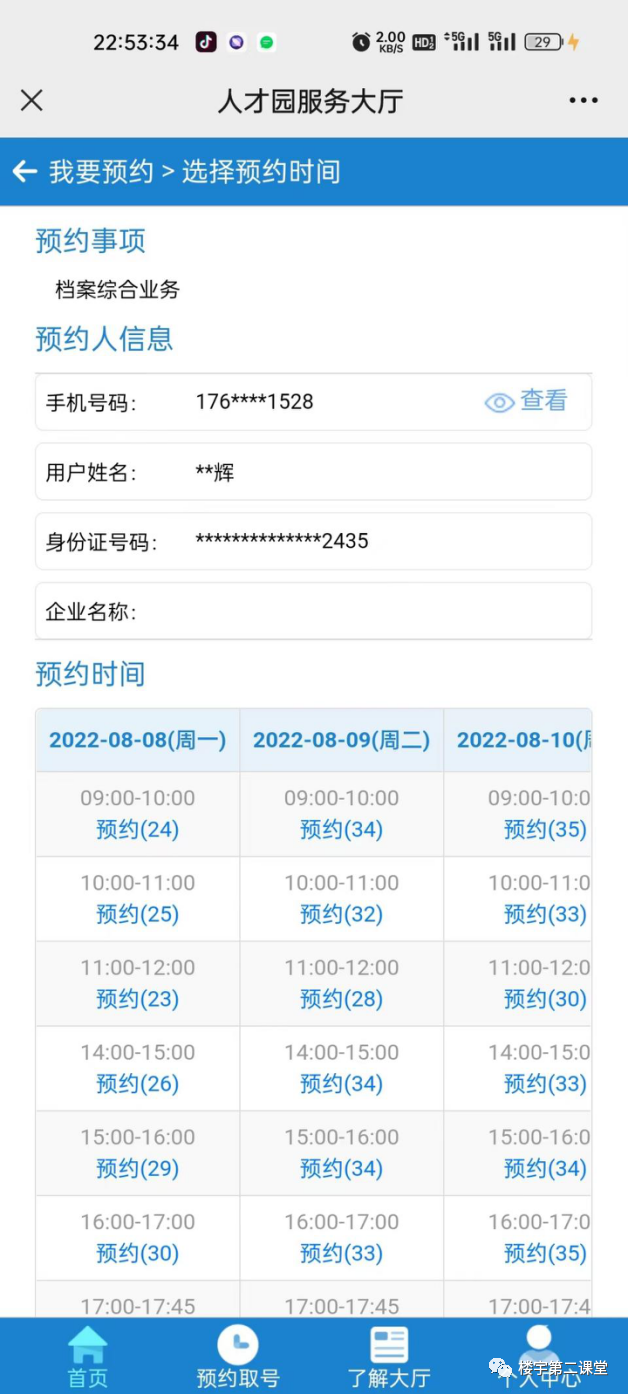Select 预约(23) at 11:00-12:00 on Monday
628x1395 pixels.
pos(138,999)
